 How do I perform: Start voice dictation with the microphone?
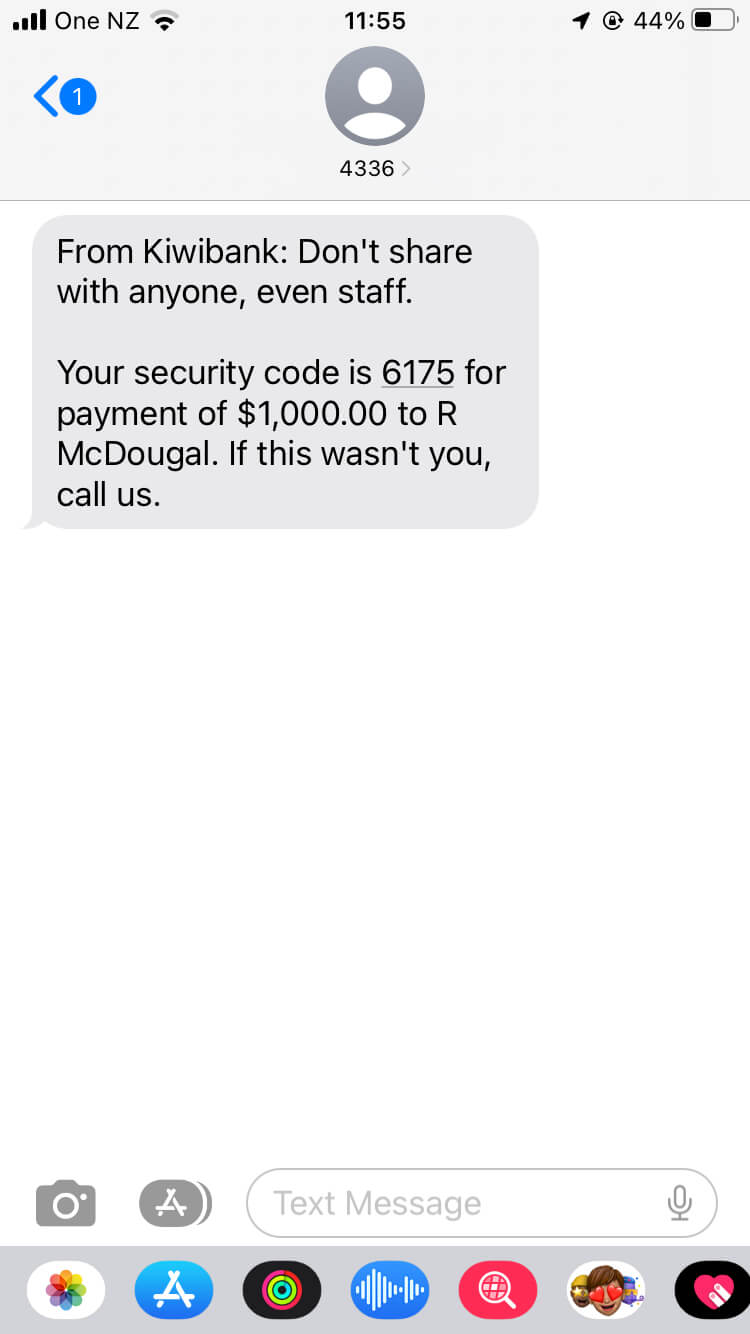pyautogui.click(x=680, y=1203)
